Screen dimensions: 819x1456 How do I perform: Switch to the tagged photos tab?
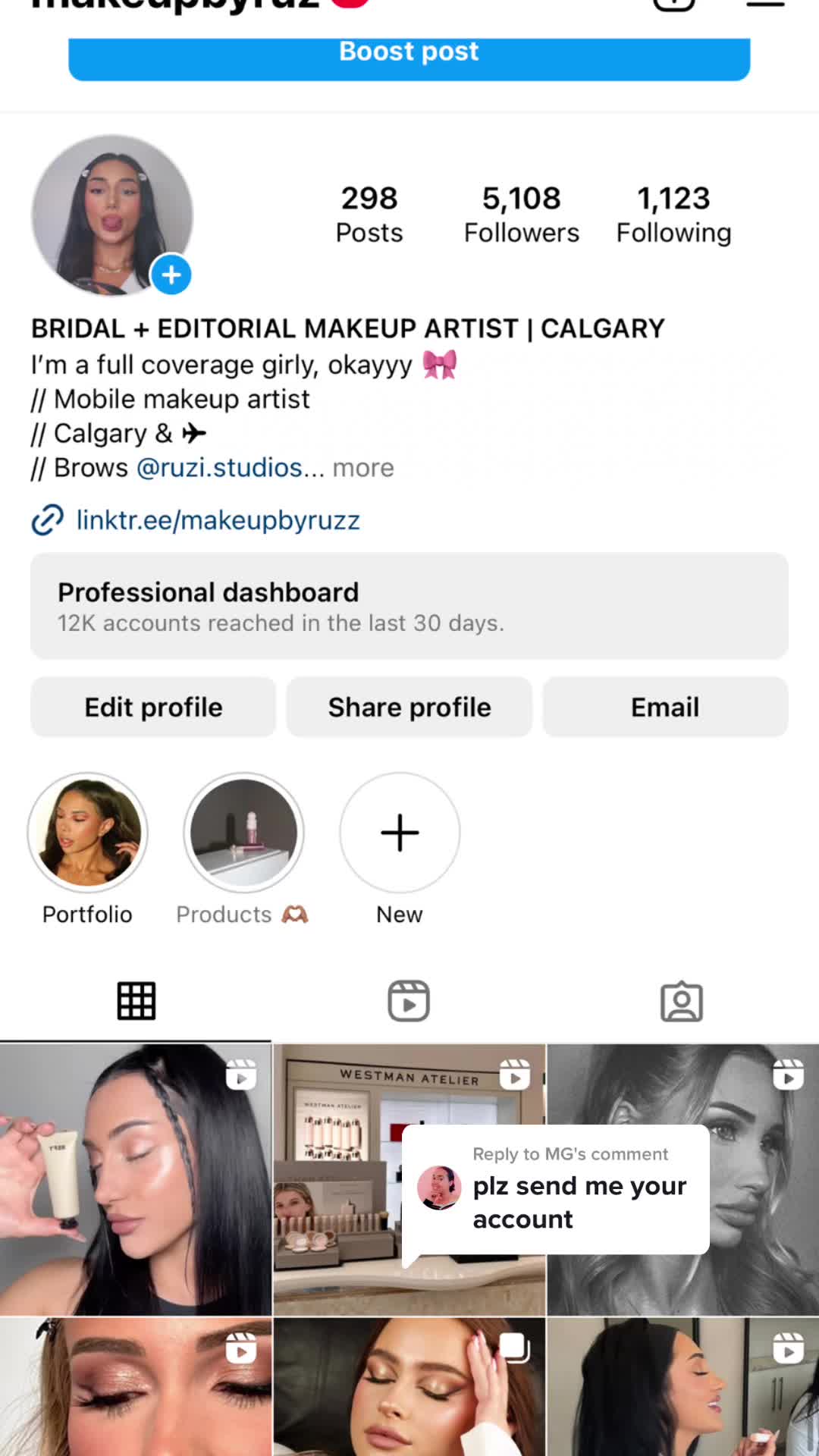(x=681, y=1001)
